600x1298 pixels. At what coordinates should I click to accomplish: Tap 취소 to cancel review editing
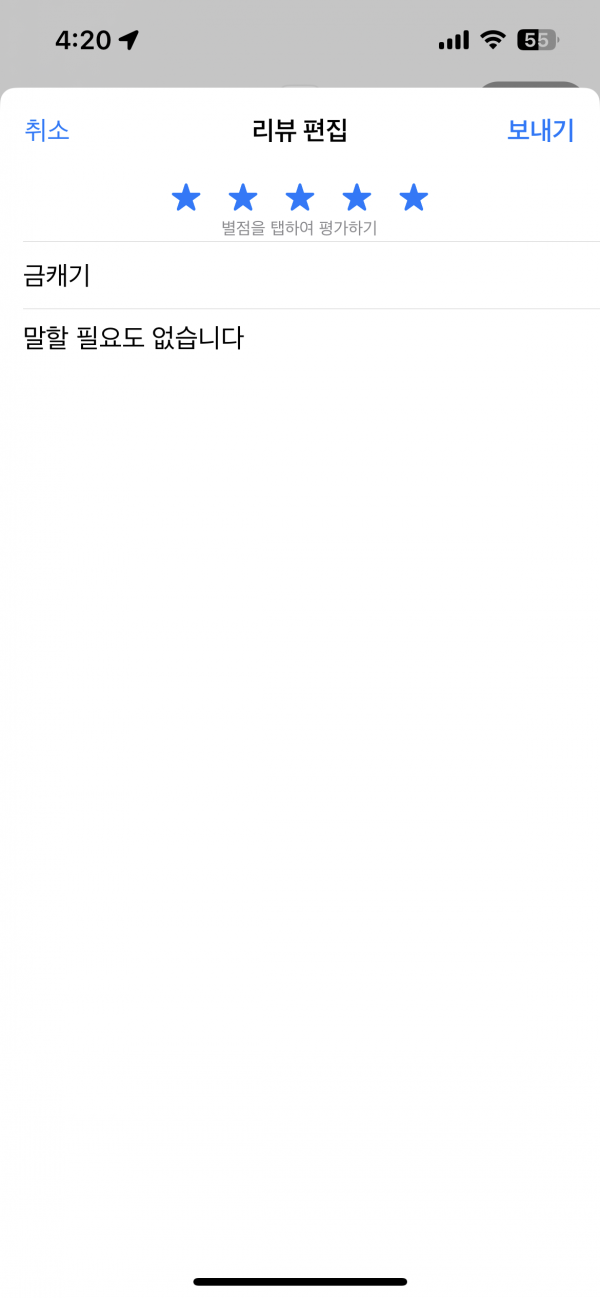tap(47, 130)
